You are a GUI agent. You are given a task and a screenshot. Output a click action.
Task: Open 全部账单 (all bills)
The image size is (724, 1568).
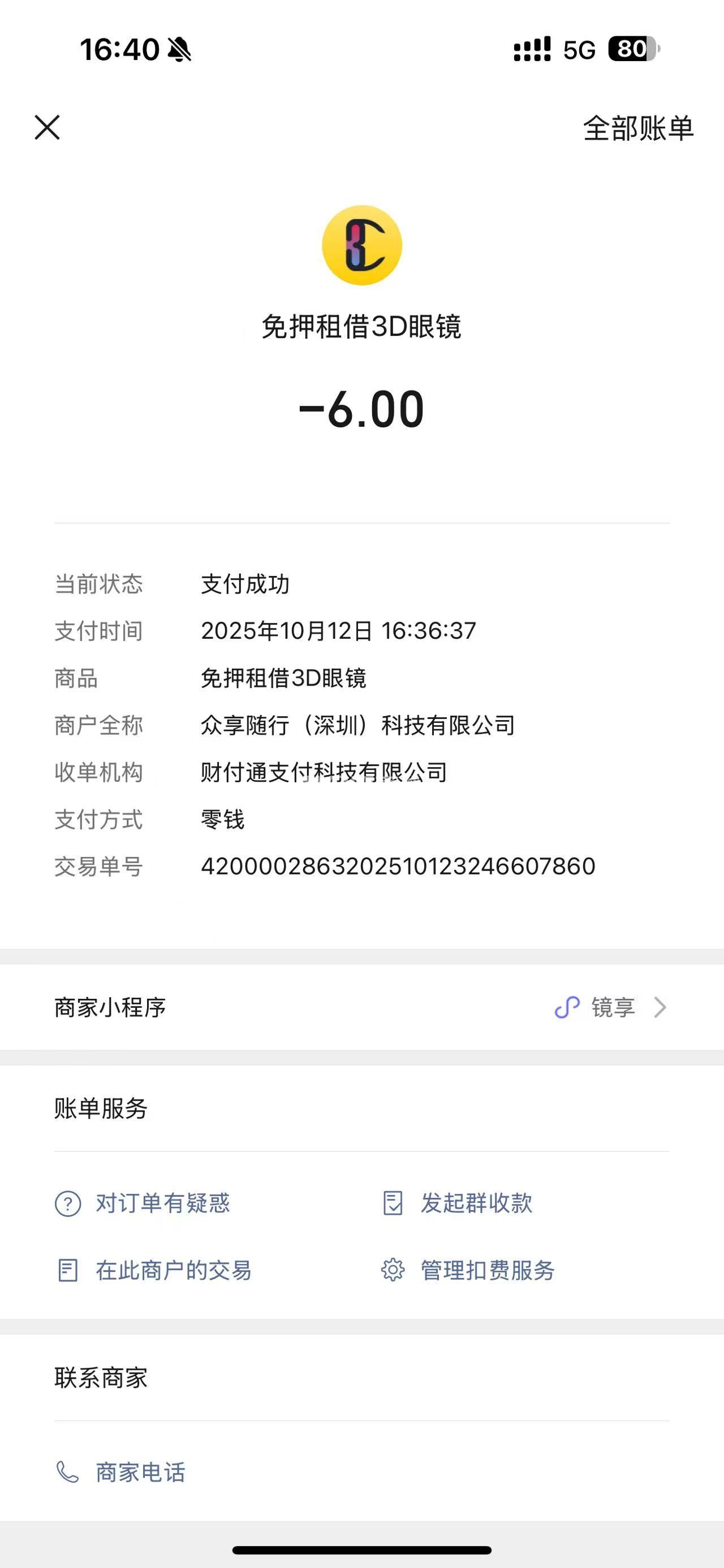637,129
